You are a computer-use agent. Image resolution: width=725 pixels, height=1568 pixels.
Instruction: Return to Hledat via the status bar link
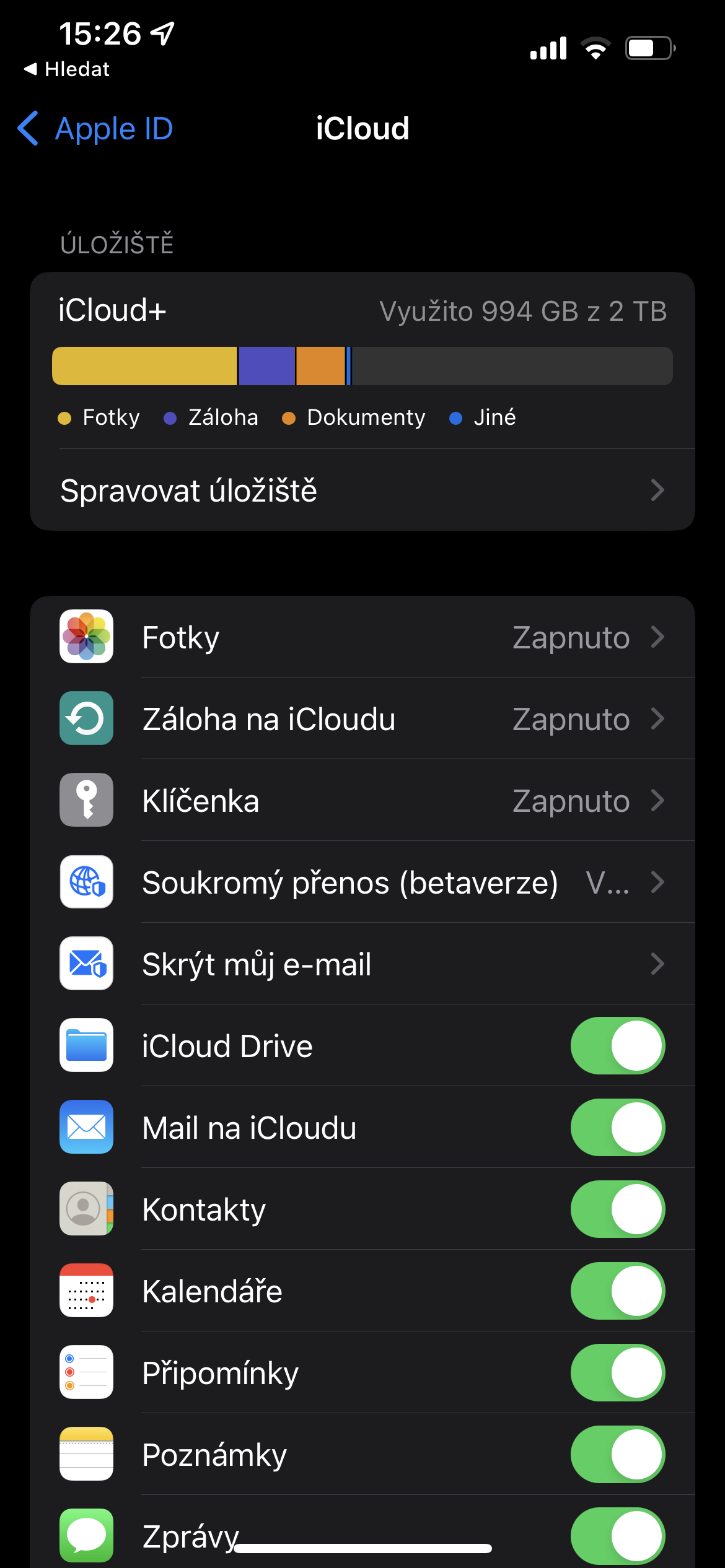pyautogui.click(x=67, y=69)
